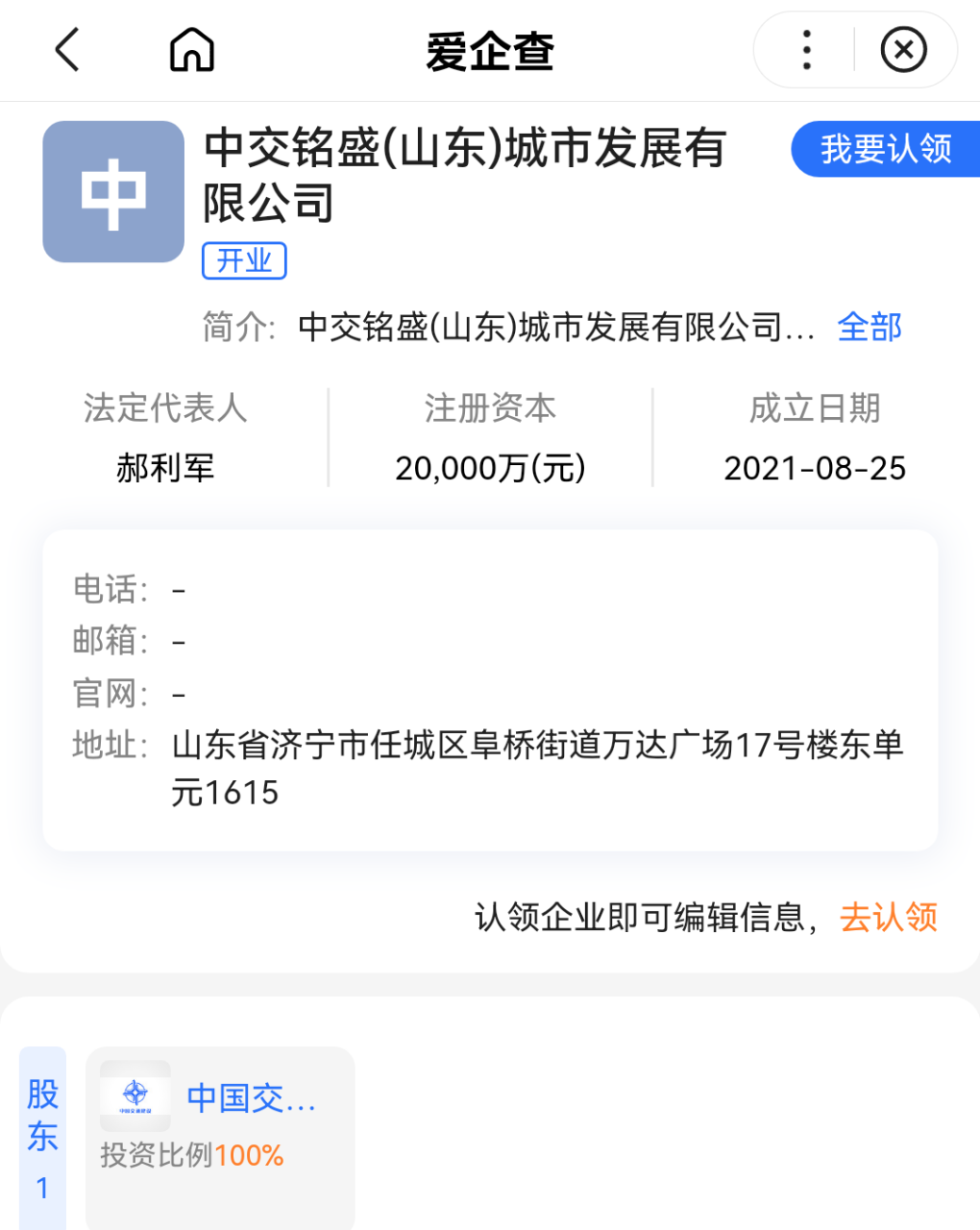Go back to the previous page
Viewport: 980px width, 1230px height.
pos(67,50)
